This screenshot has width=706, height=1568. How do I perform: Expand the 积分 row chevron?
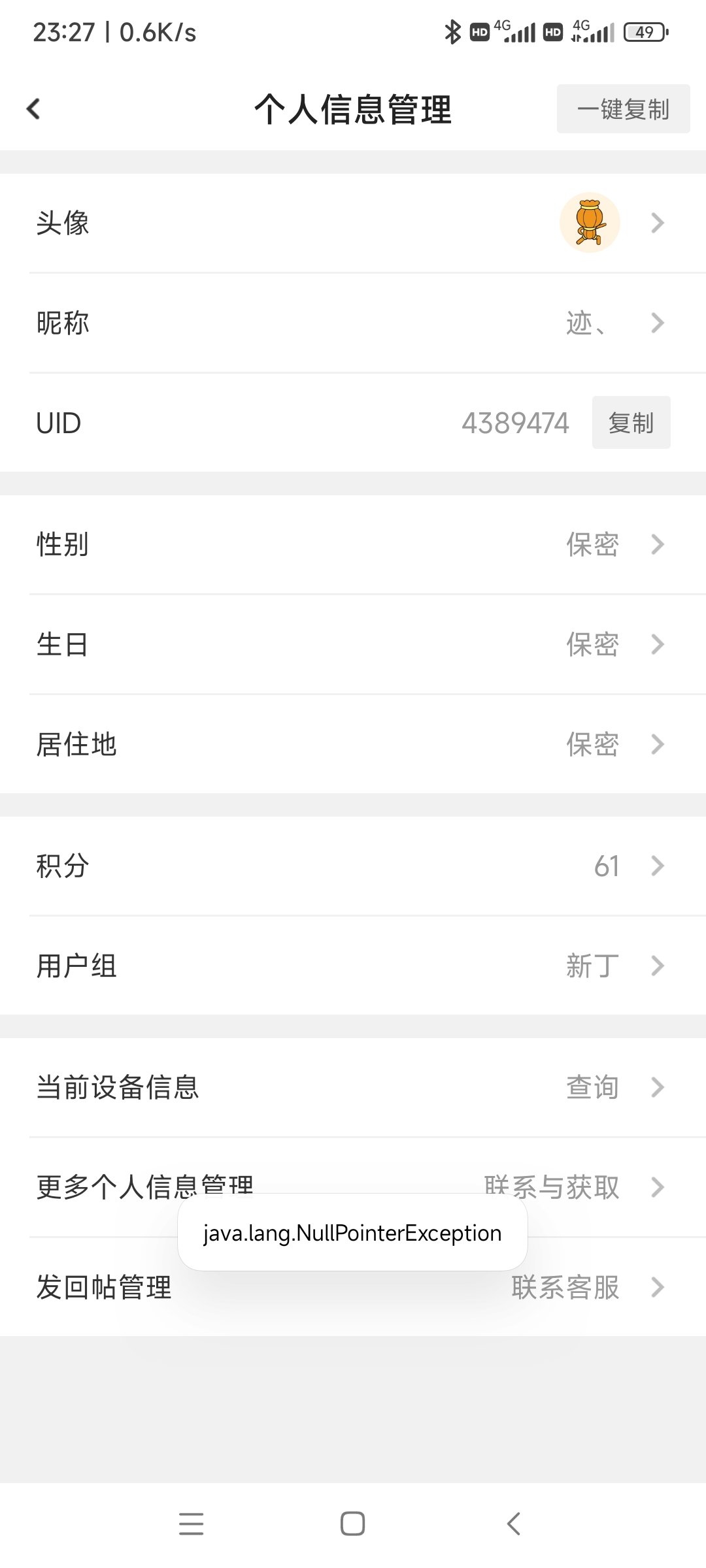(x=657, y=866)
